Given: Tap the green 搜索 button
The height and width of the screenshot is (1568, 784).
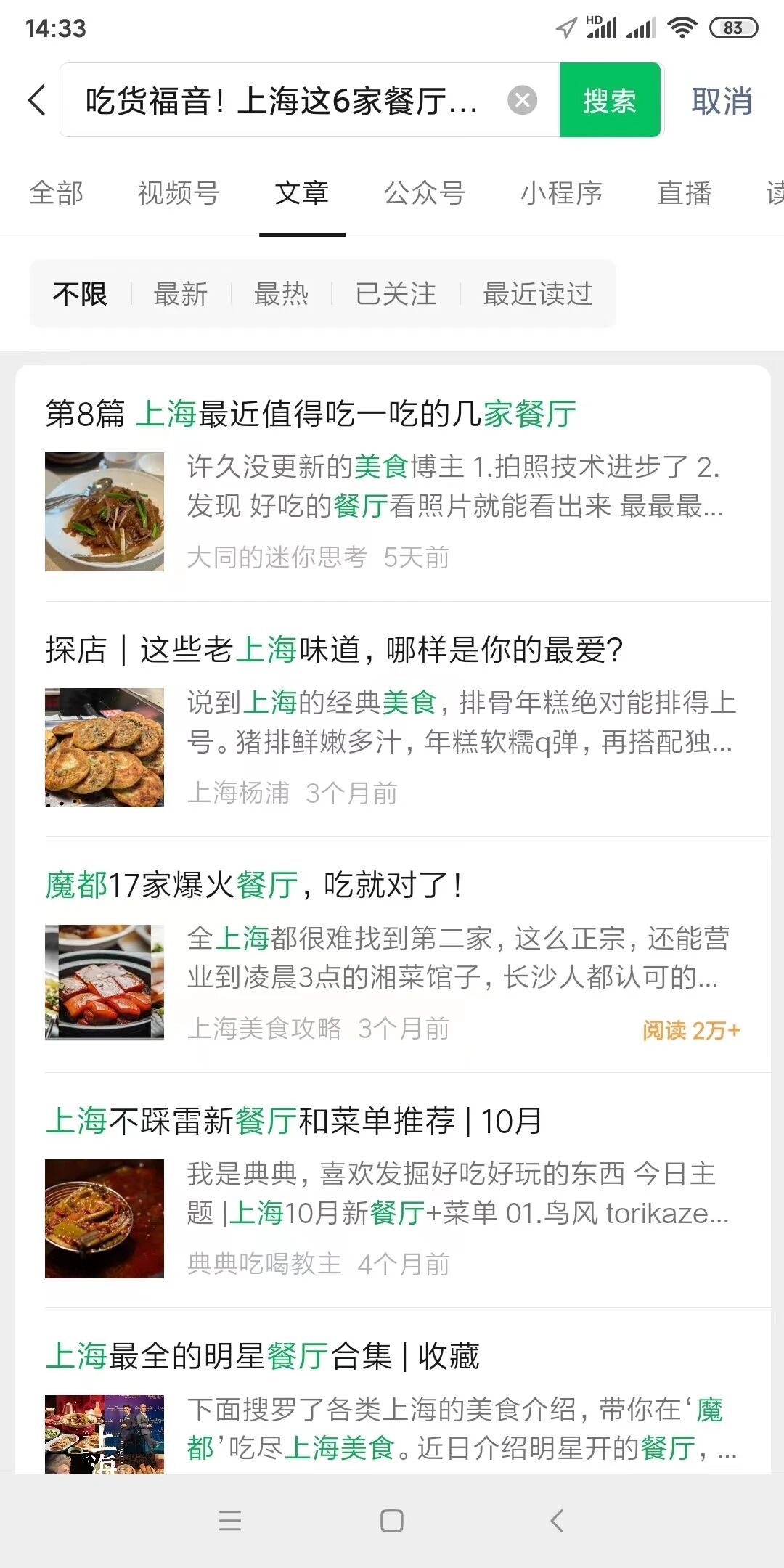Looking at the screenshot, I should [610, 100].
